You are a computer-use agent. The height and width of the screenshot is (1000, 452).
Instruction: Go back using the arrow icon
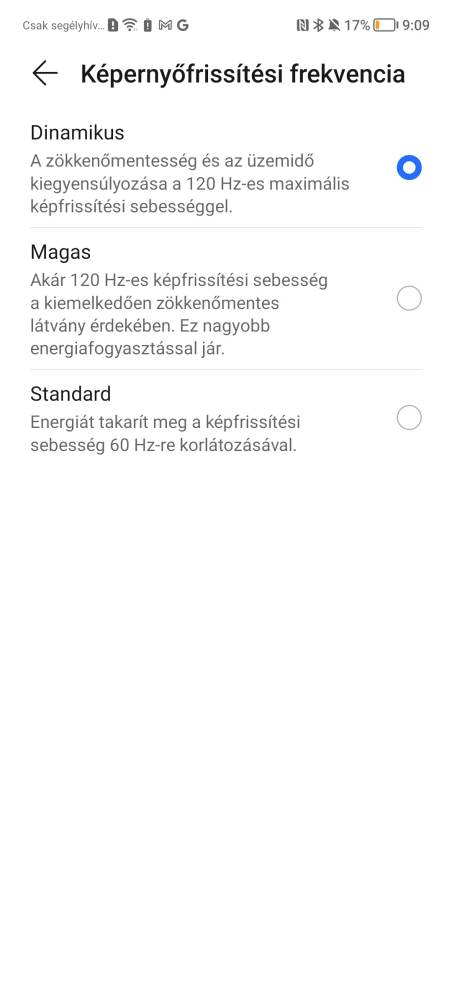(45, 73)
